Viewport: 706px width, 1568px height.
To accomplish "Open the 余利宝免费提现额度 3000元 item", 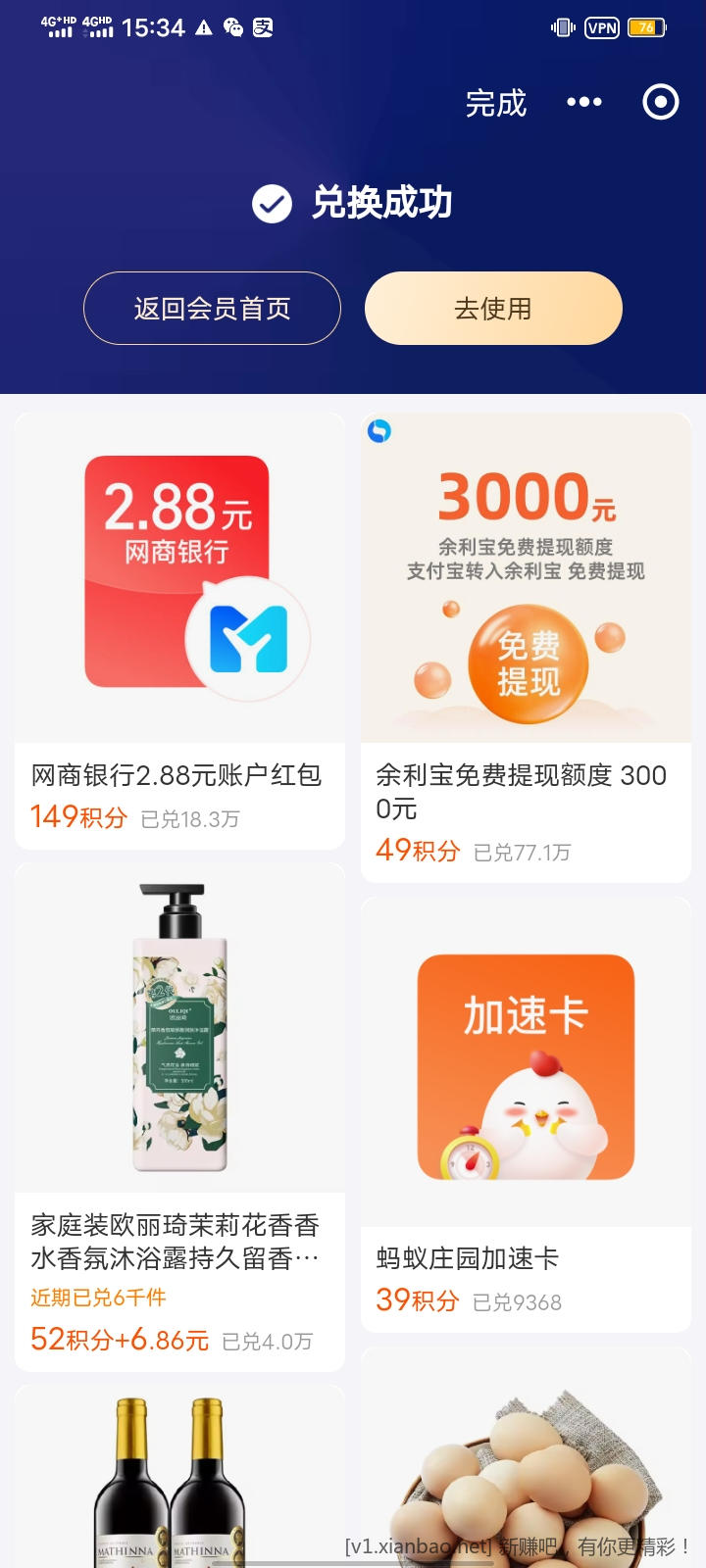I will 526,637.
